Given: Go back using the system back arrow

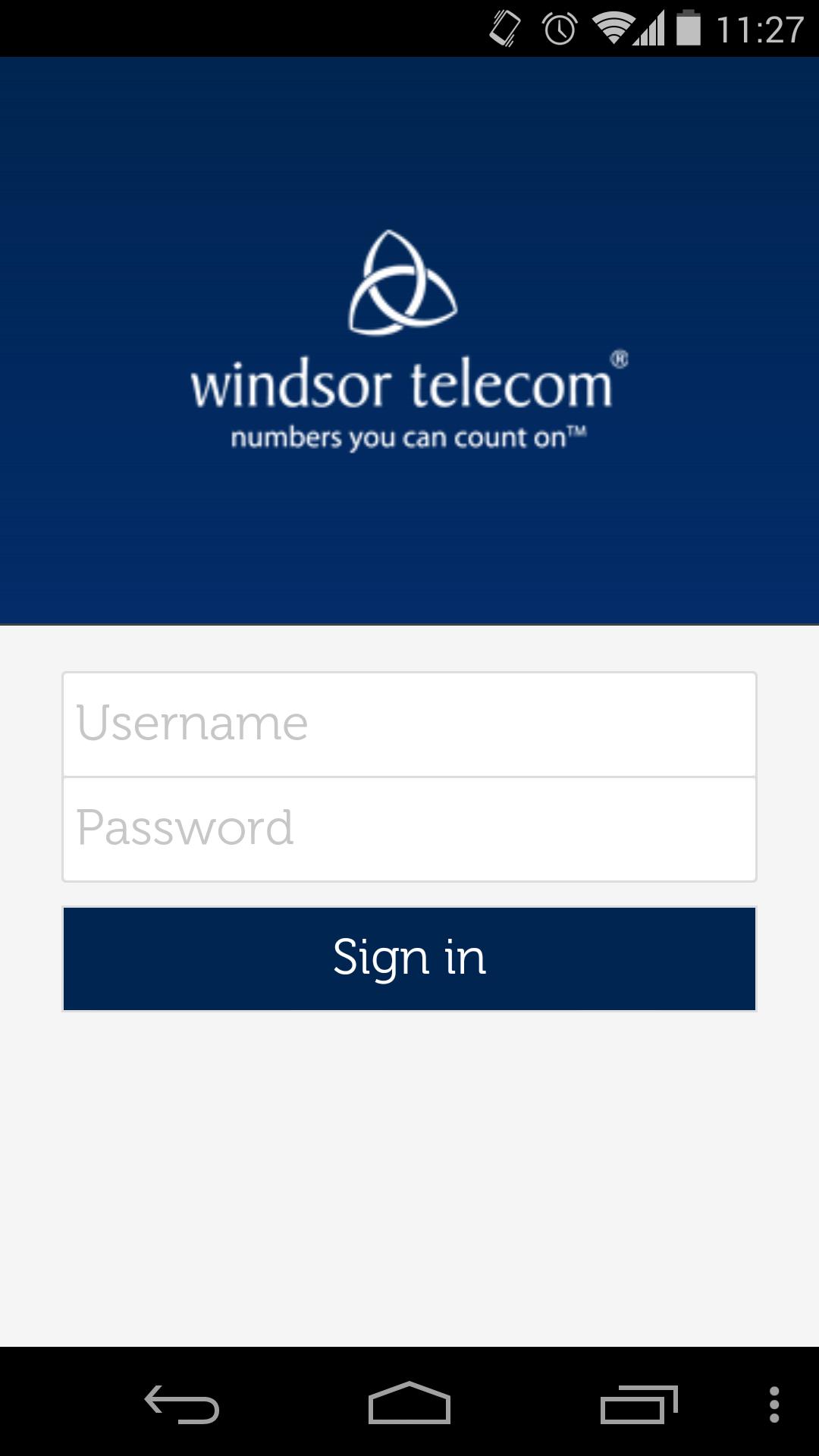Looking at the screenshot, I should (182, 1404).
